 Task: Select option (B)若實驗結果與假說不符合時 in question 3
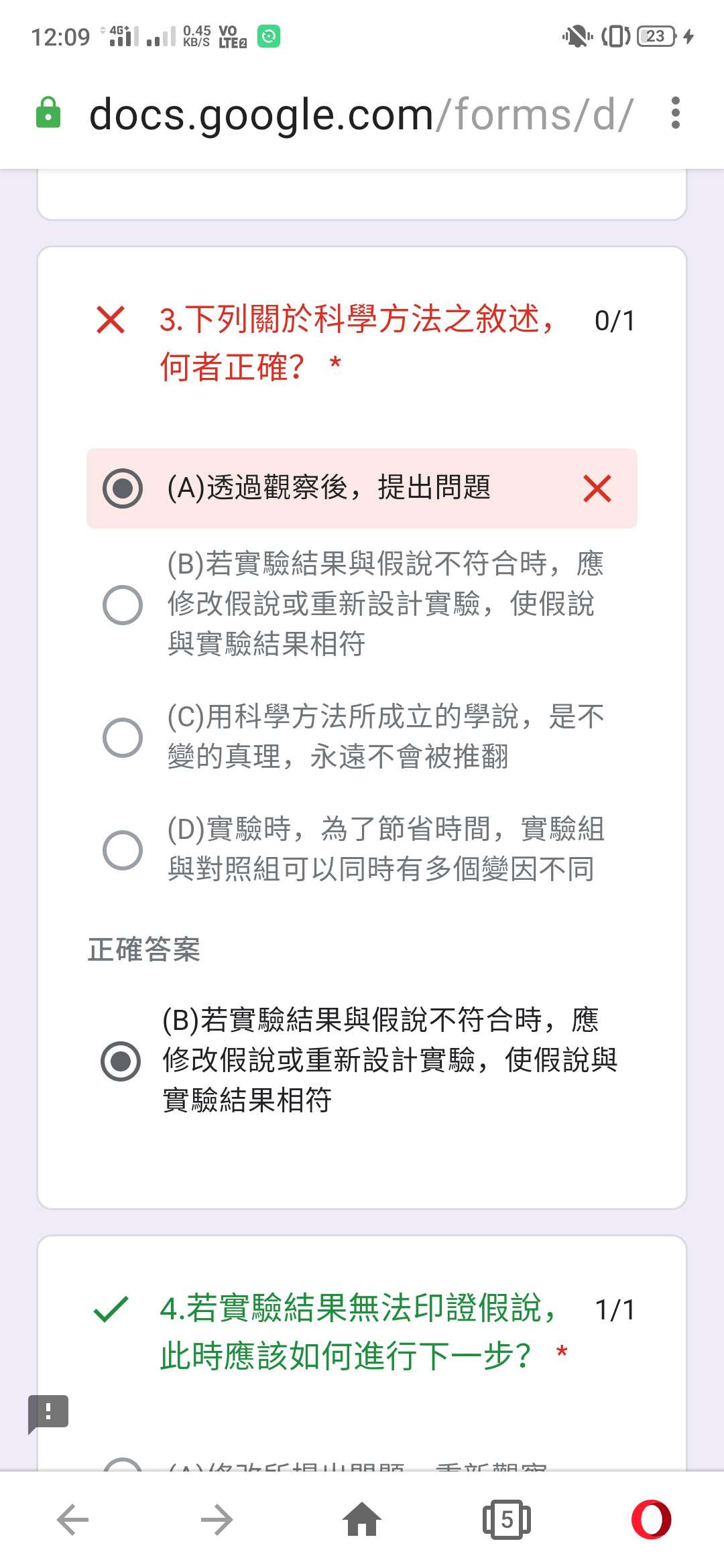point(123,604)
